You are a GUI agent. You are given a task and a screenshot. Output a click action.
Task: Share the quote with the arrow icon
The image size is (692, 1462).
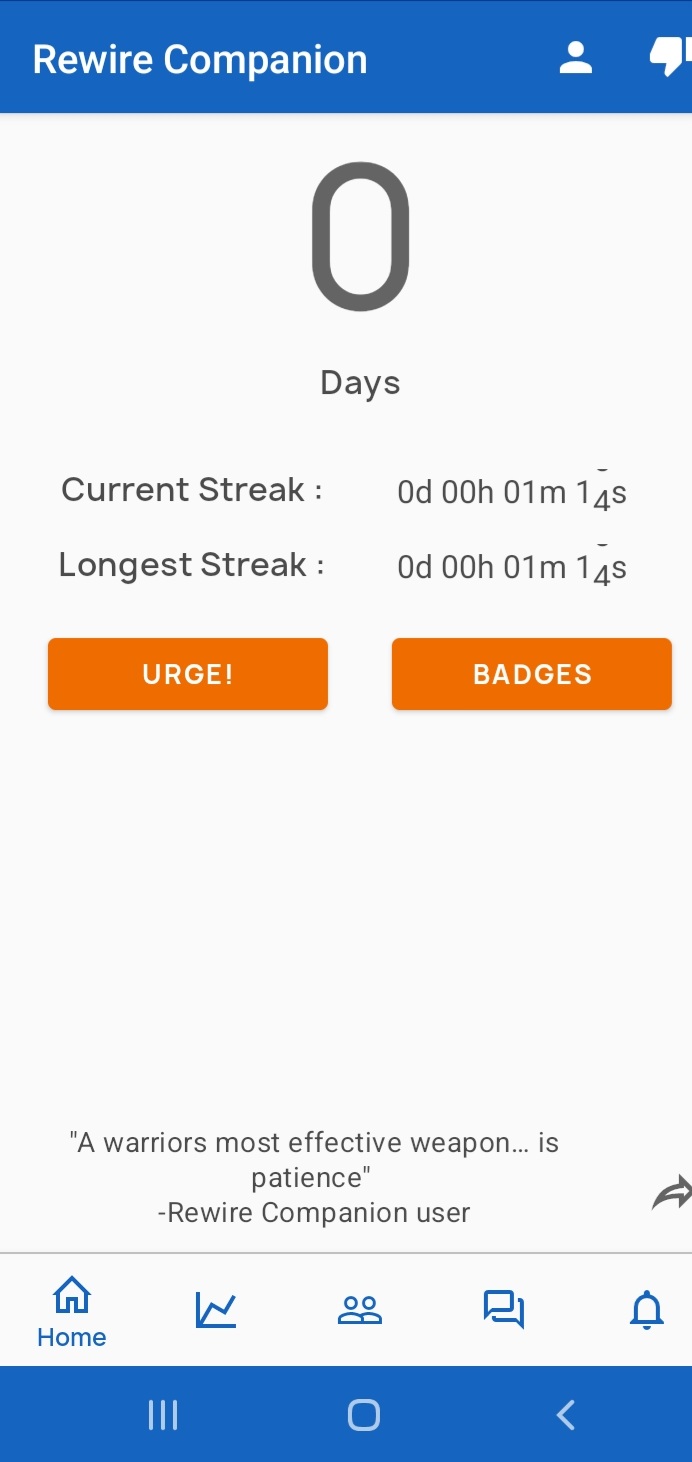click(672, 1192)
